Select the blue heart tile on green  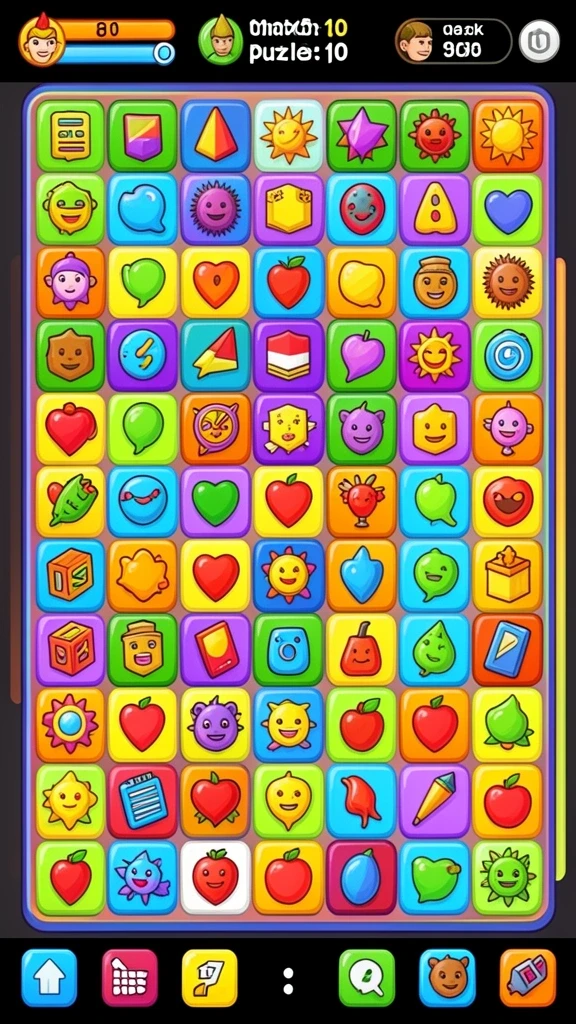tap(507, 209)
